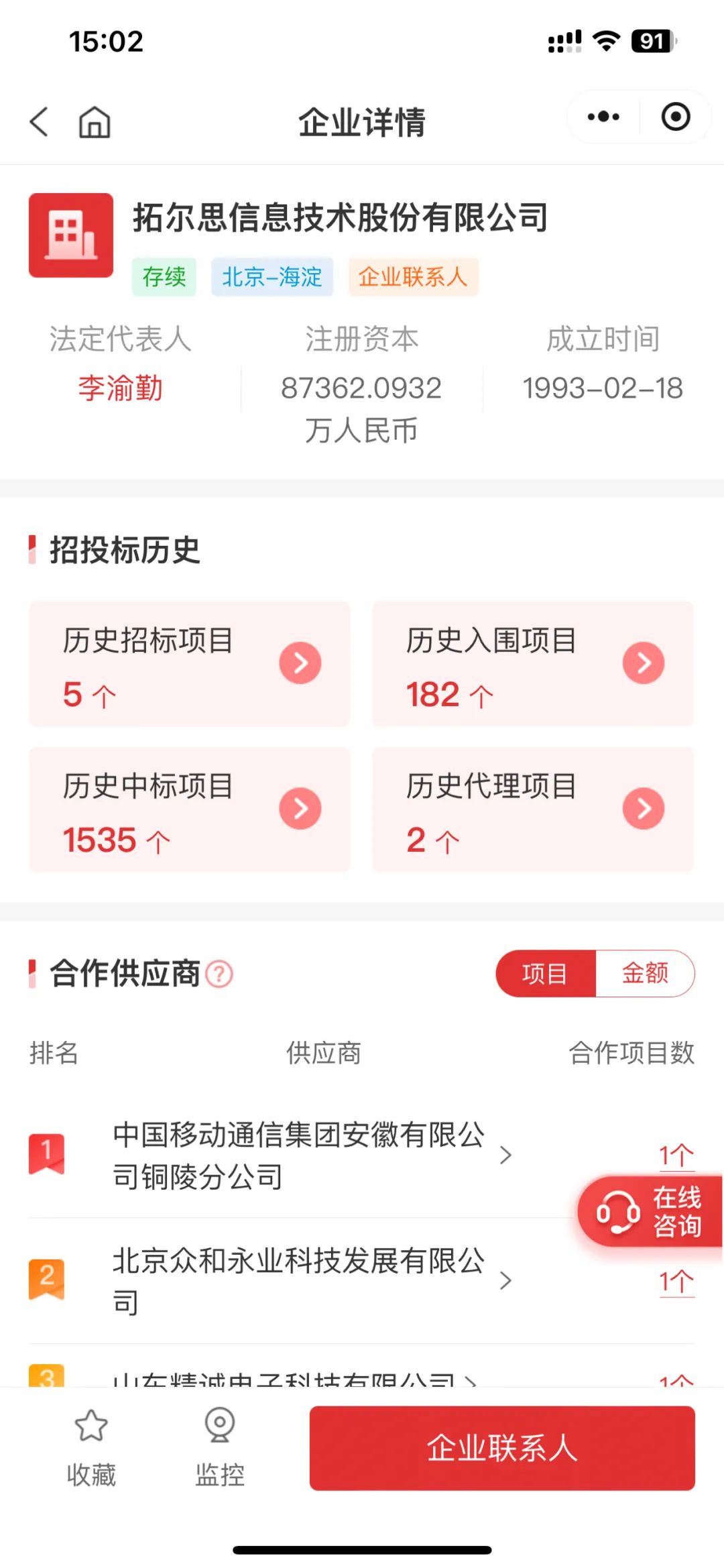The width and height of the screenshot is (724, 1568).
Task: Tap legal representative 李渝勤 link
Action: 120,389
